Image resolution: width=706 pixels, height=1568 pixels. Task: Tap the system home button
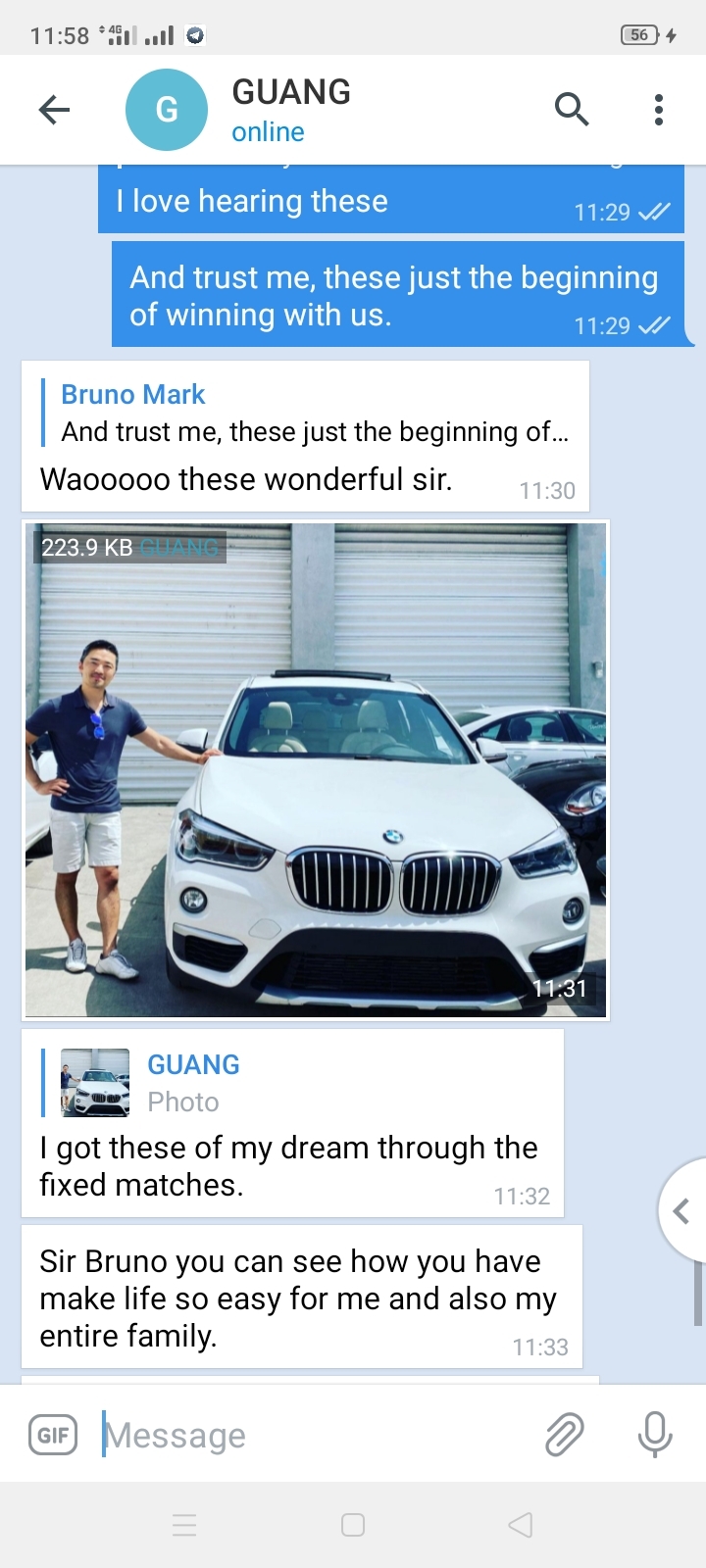(353, 1525)
